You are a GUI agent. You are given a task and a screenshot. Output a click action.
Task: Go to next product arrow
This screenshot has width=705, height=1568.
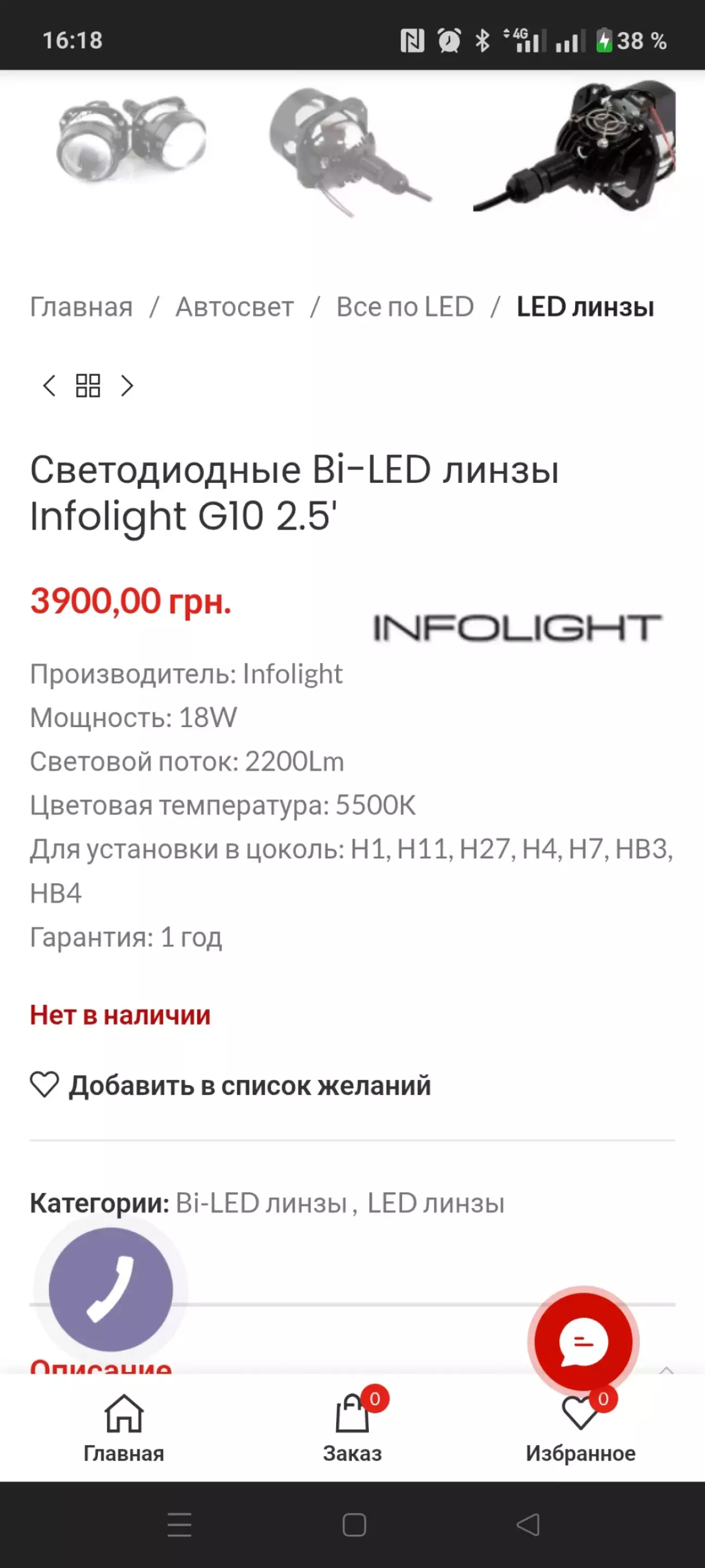pyautogui.click(x=127, y=386)
